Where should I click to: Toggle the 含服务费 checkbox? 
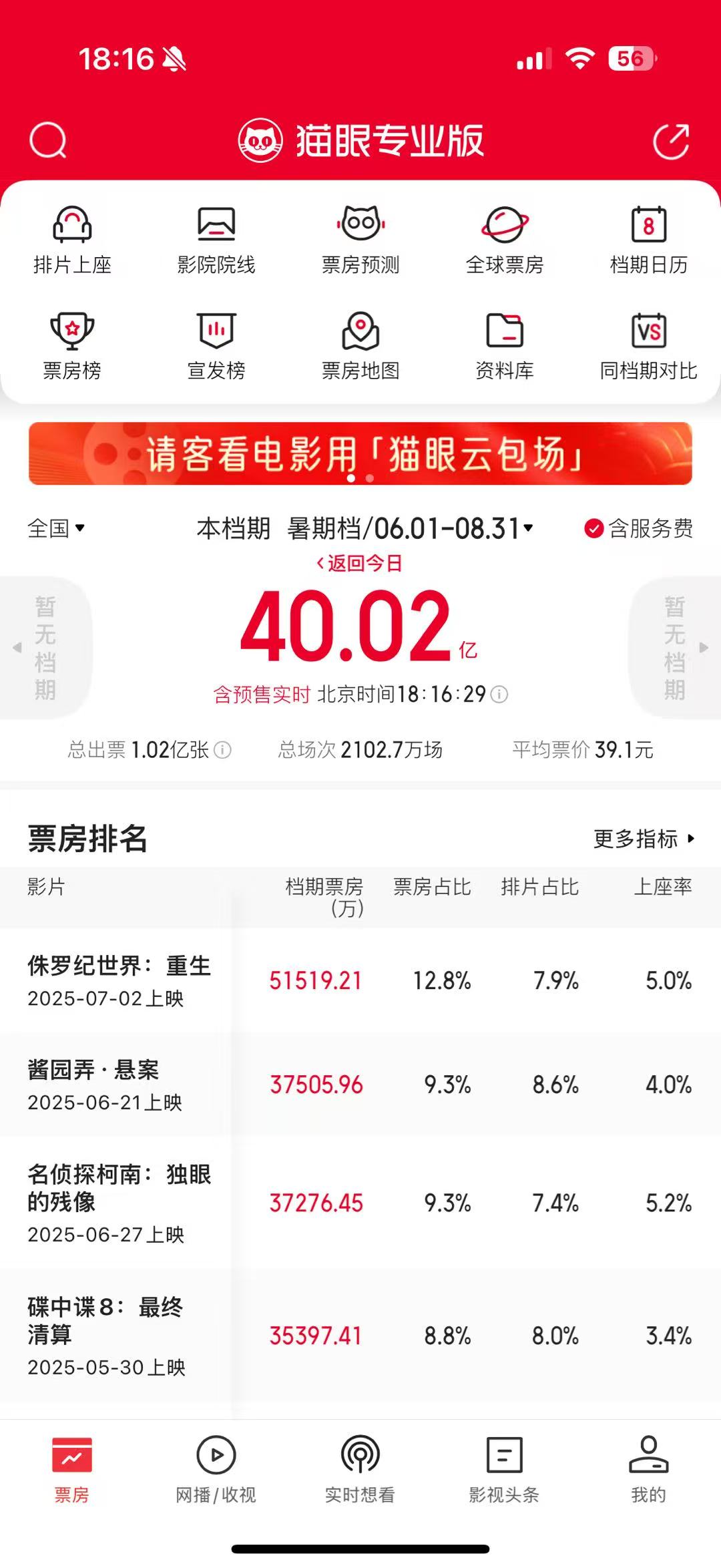[x=593, y=528]
